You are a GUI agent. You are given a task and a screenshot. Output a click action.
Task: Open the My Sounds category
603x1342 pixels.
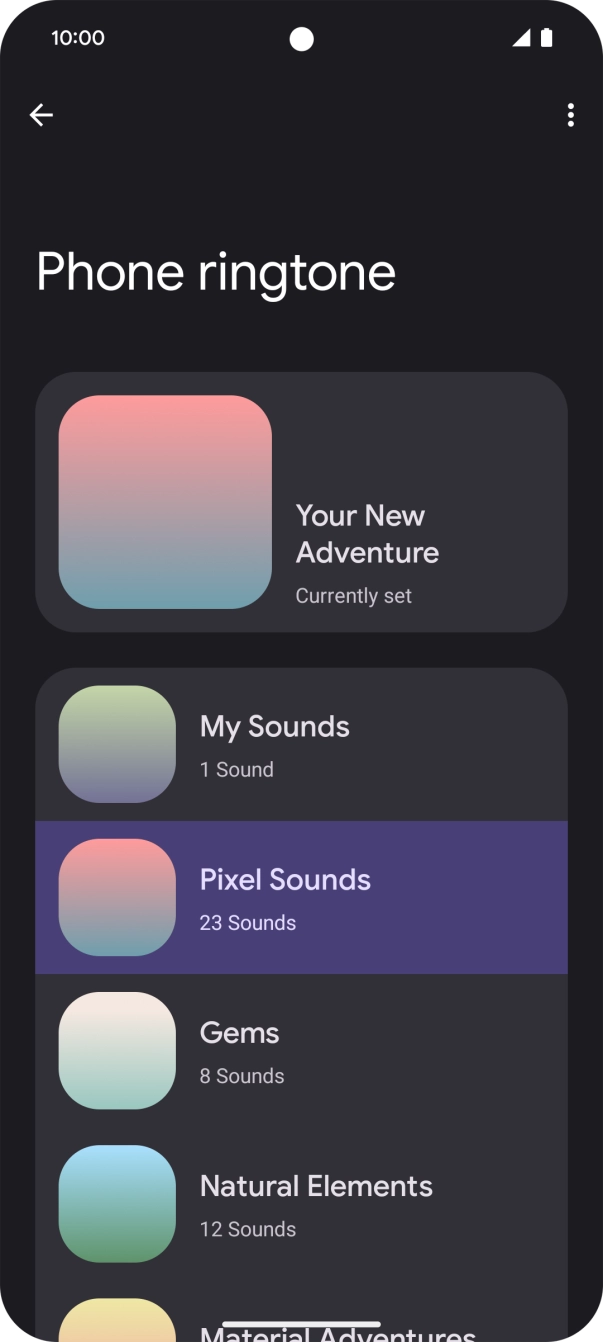tap(301, 745)
